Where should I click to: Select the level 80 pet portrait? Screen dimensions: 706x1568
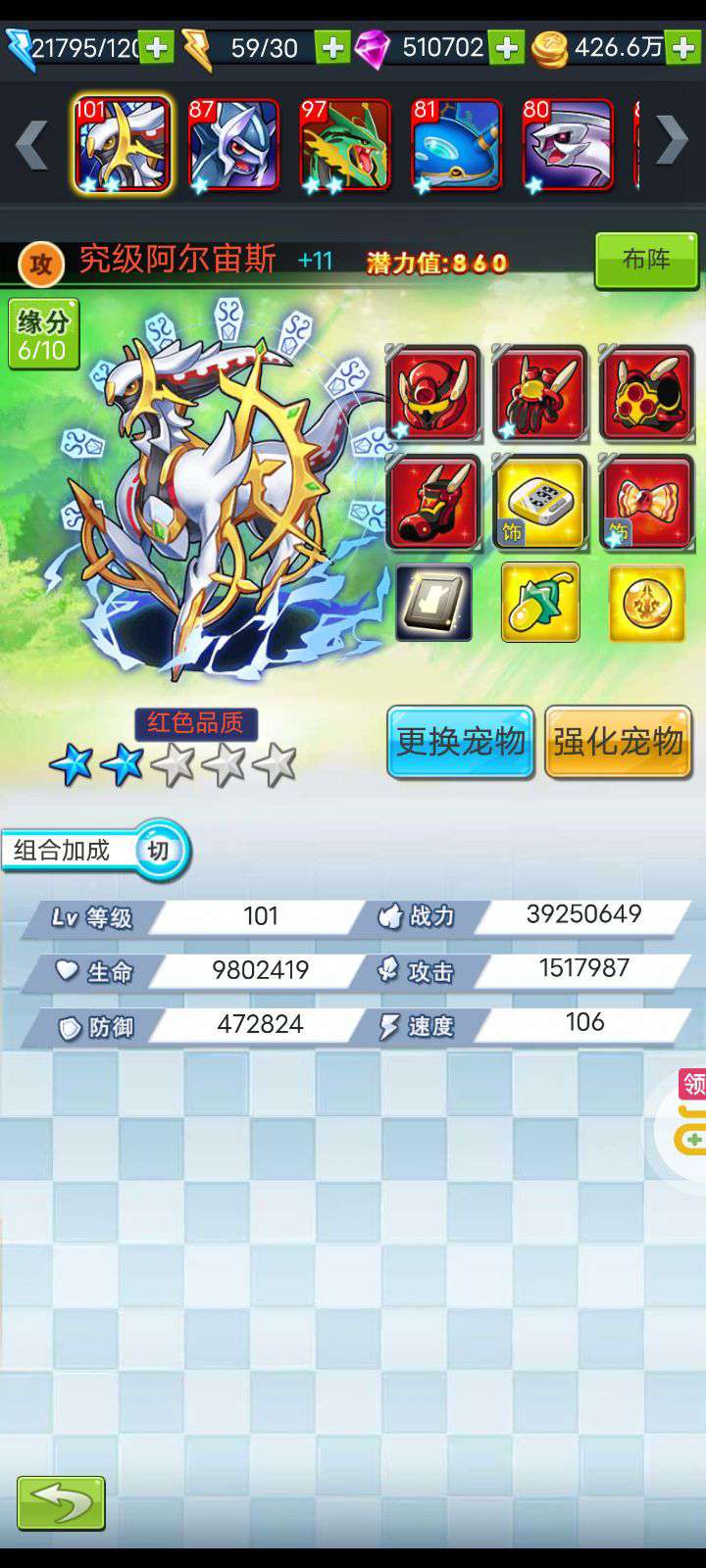568,144
